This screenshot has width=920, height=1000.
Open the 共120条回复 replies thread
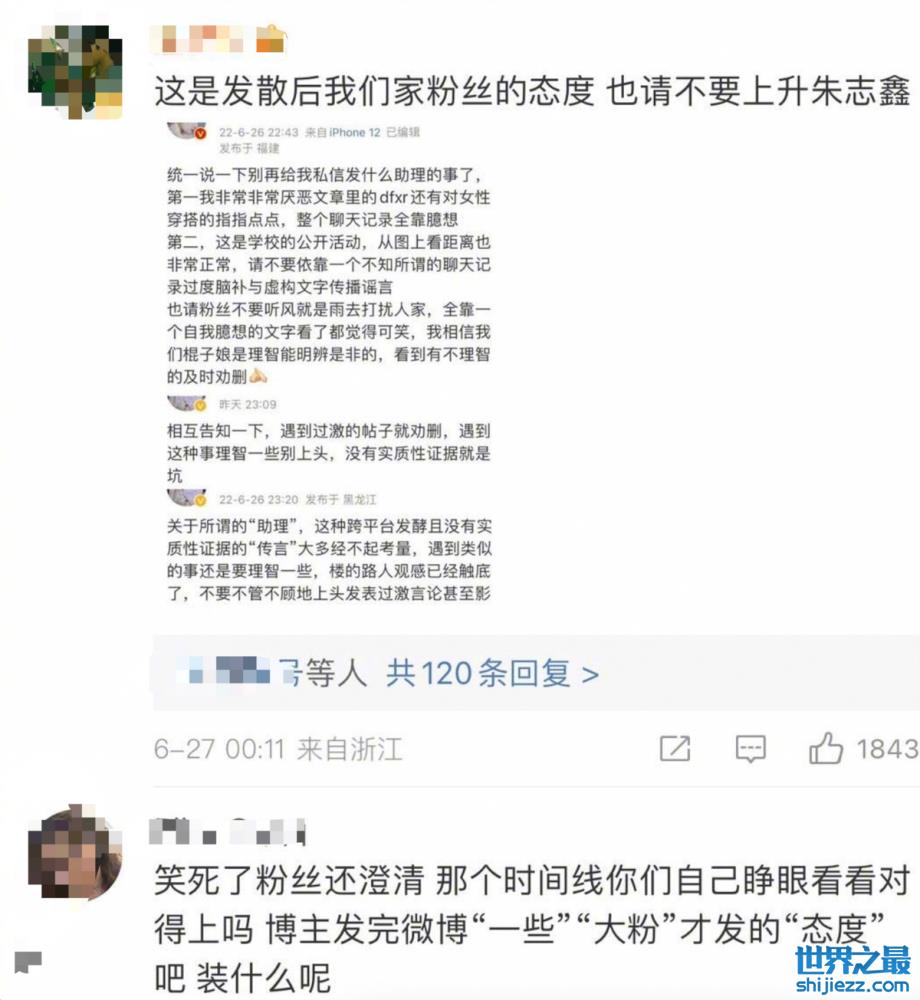click(x=492, y=674)
